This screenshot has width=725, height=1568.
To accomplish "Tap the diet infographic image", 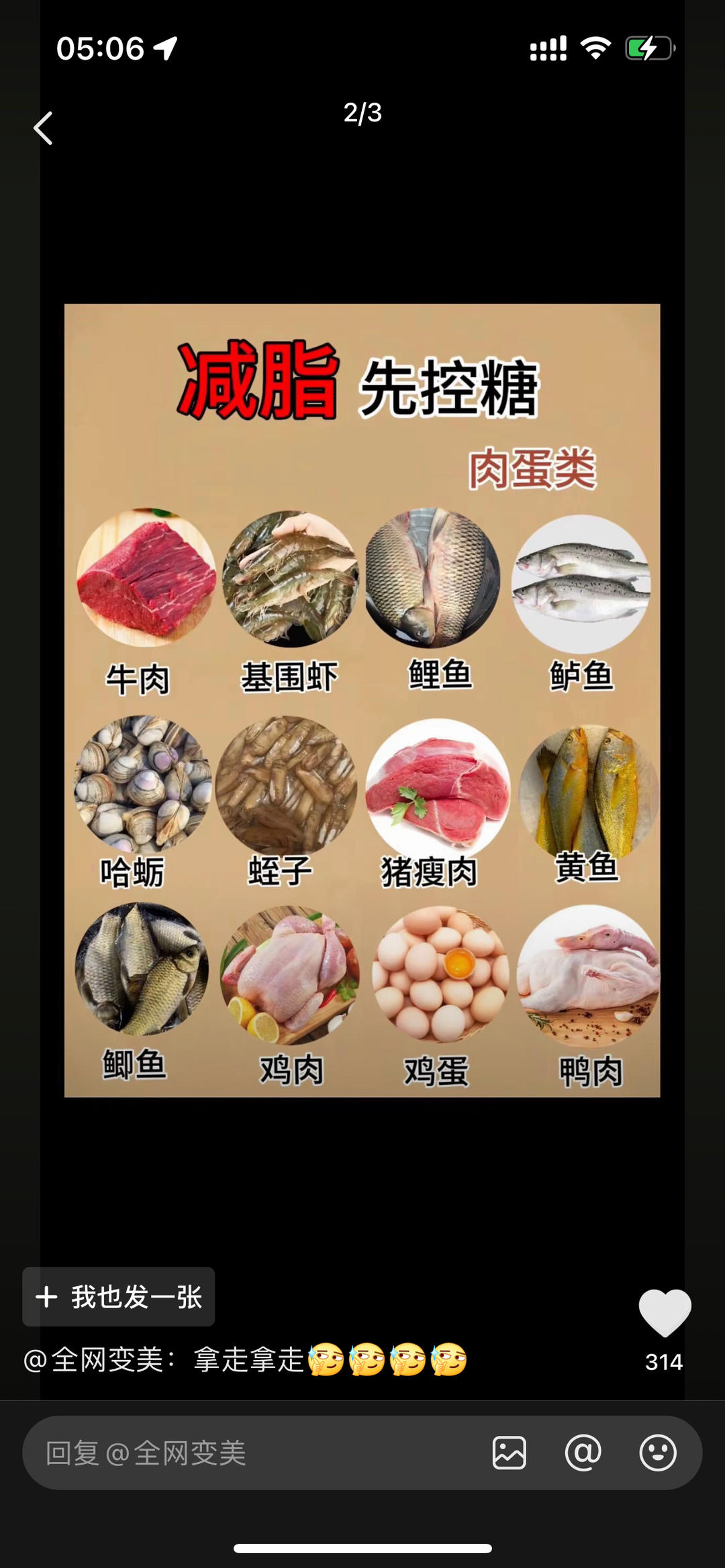I will coord(362,700).
